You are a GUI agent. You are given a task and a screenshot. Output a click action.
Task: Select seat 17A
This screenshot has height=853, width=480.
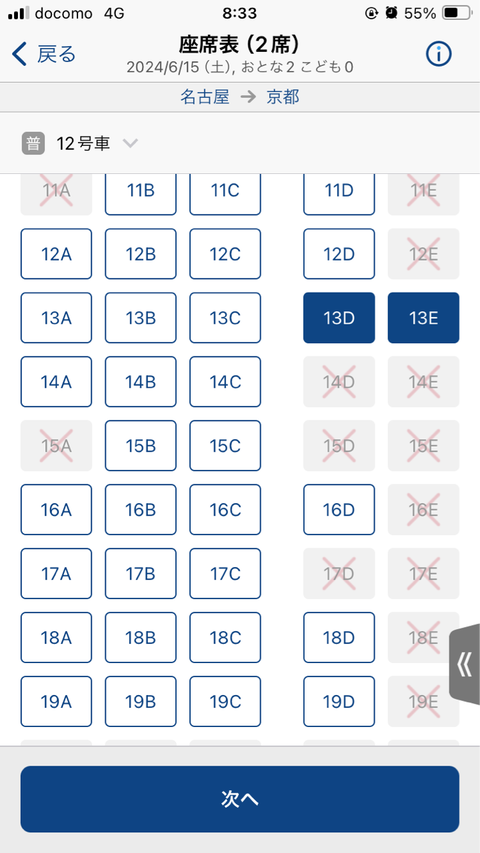(x=56, y=573)
